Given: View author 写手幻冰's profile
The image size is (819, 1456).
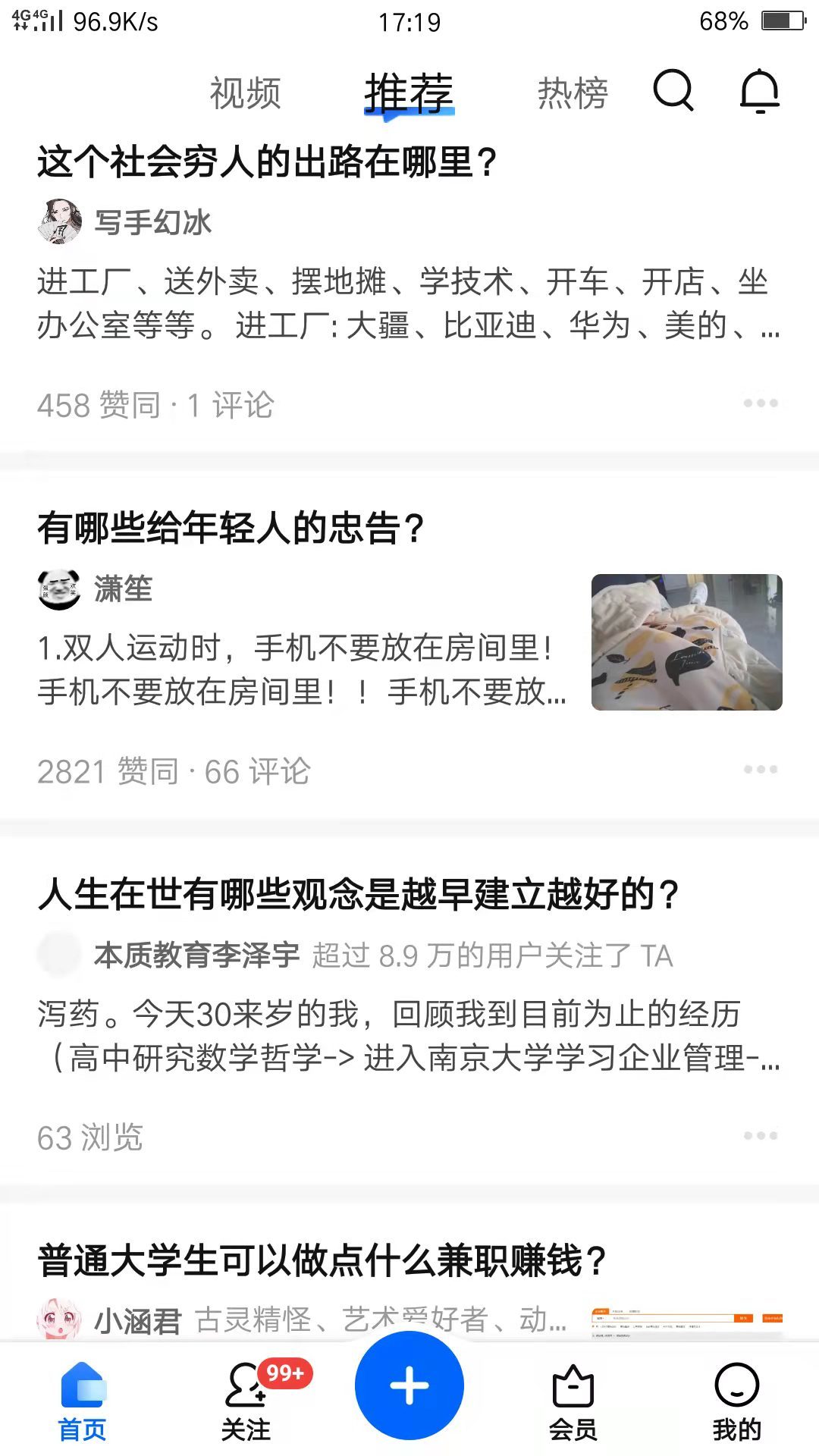Looking at the screenshot, I should 152,223.
